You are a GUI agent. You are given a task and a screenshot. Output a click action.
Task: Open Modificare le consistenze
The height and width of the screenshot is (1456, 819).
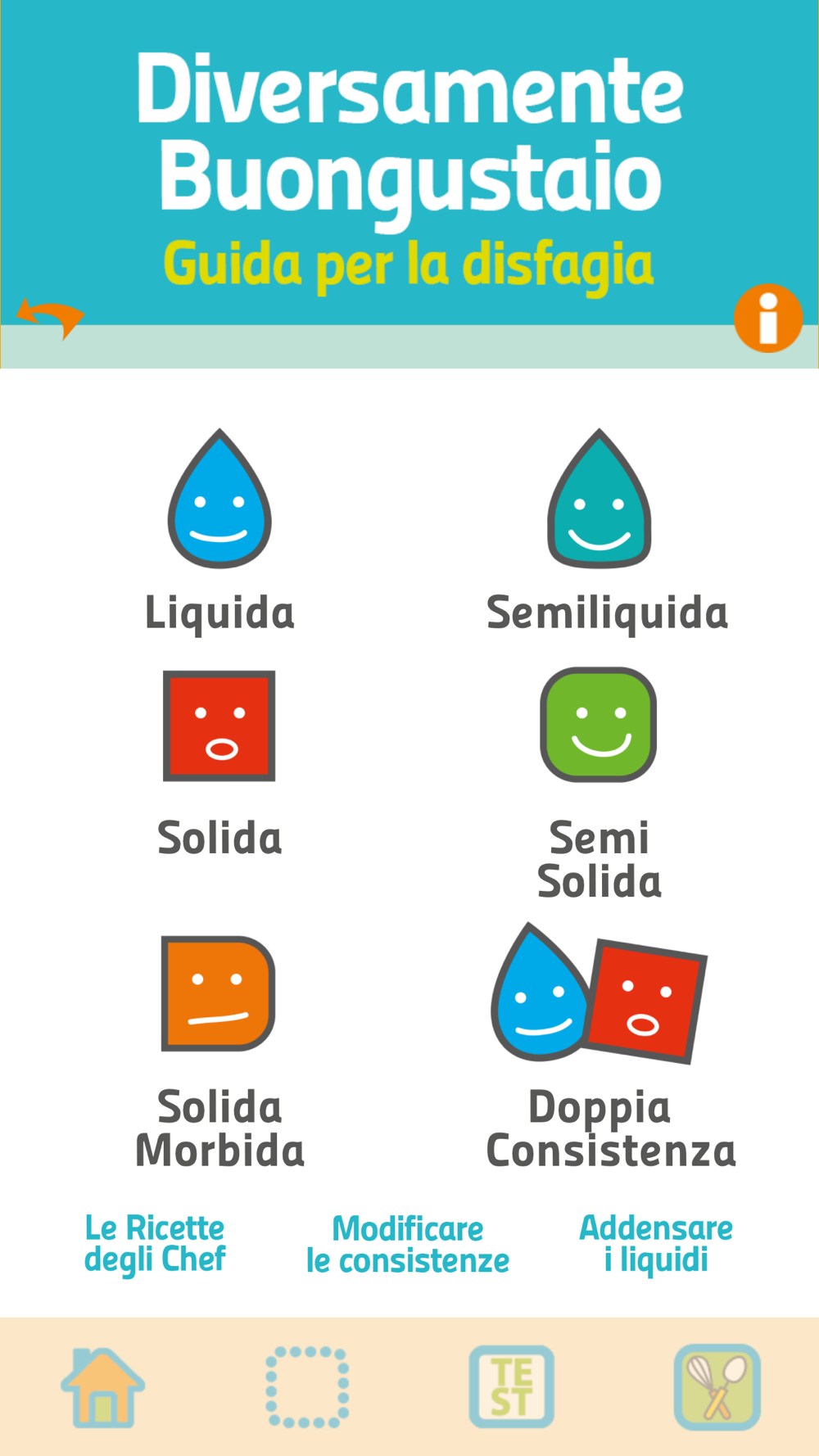click(x=408, y=1245)
